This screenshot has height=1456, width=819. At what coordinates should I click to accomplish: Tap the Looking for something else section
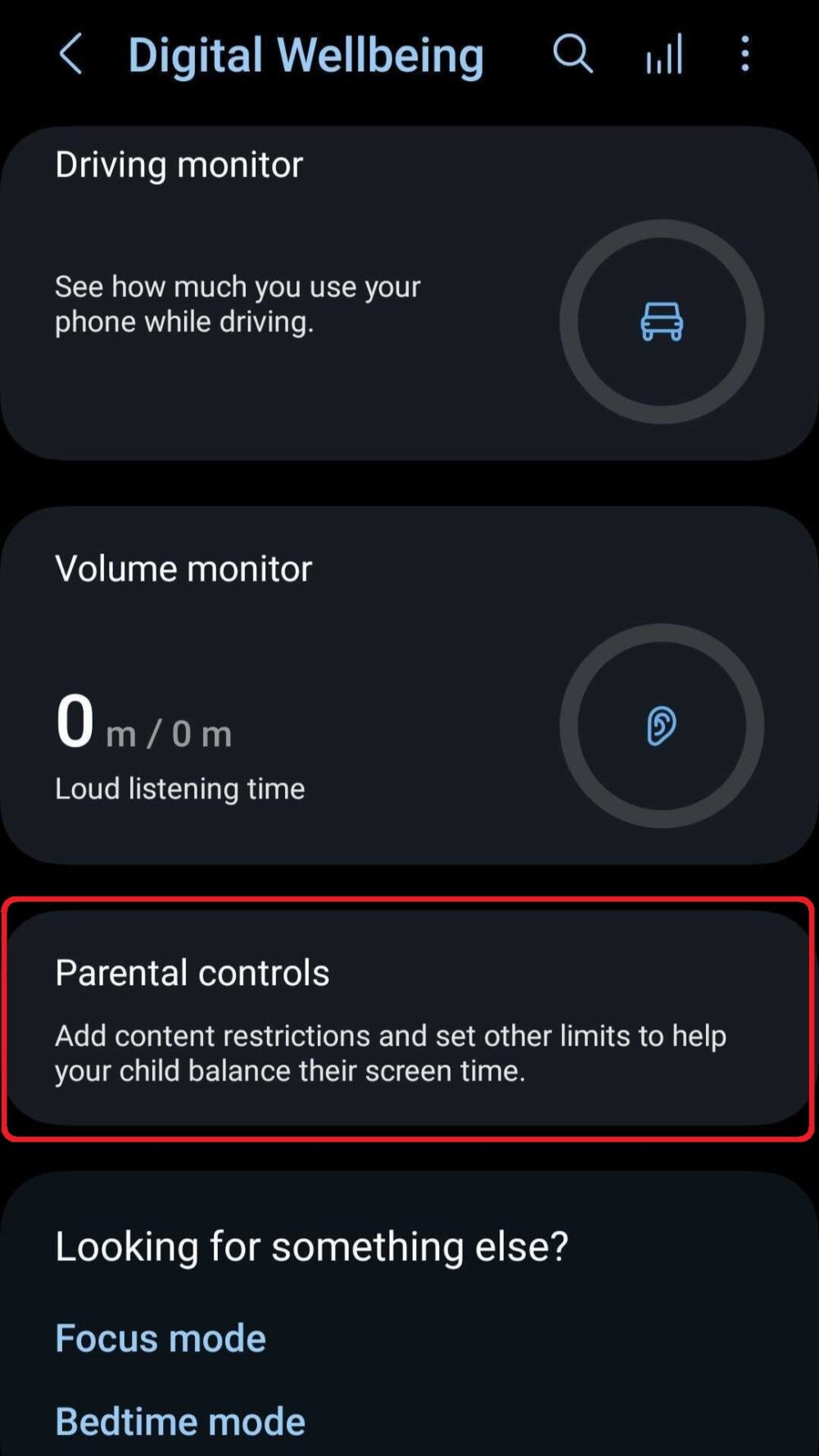[x=311, y=1246]
